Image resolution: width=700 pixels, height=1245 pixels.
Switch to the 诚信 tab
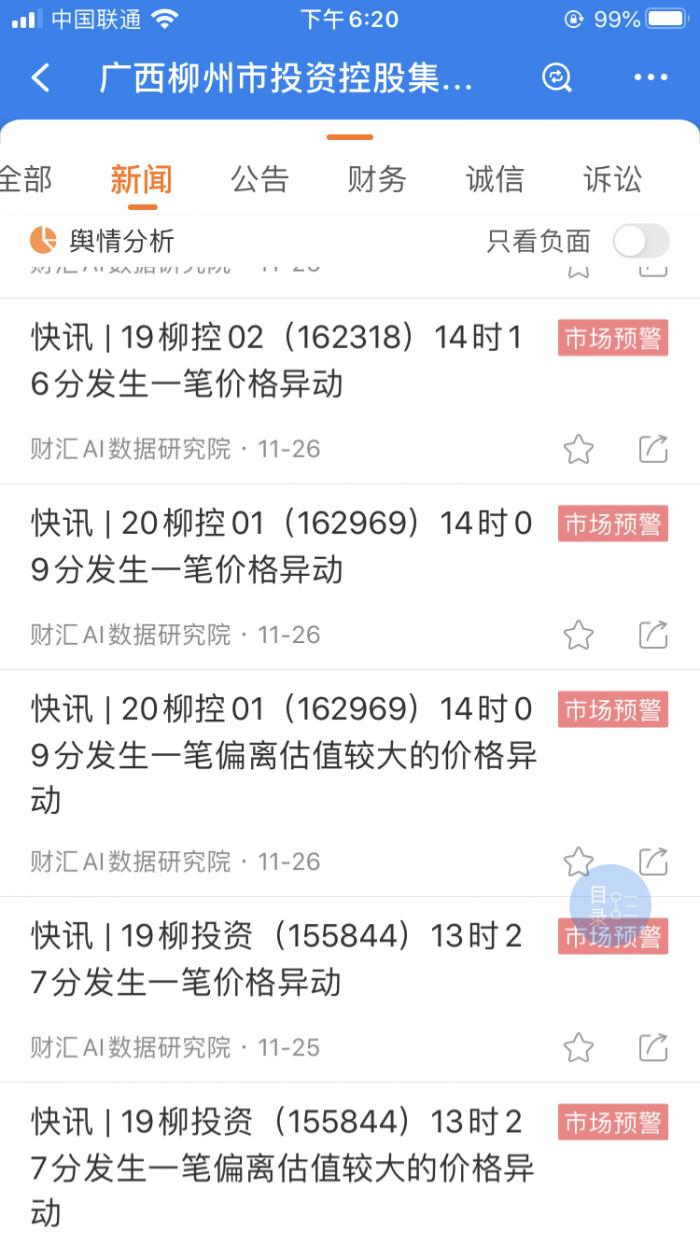[x=495, y=180]
